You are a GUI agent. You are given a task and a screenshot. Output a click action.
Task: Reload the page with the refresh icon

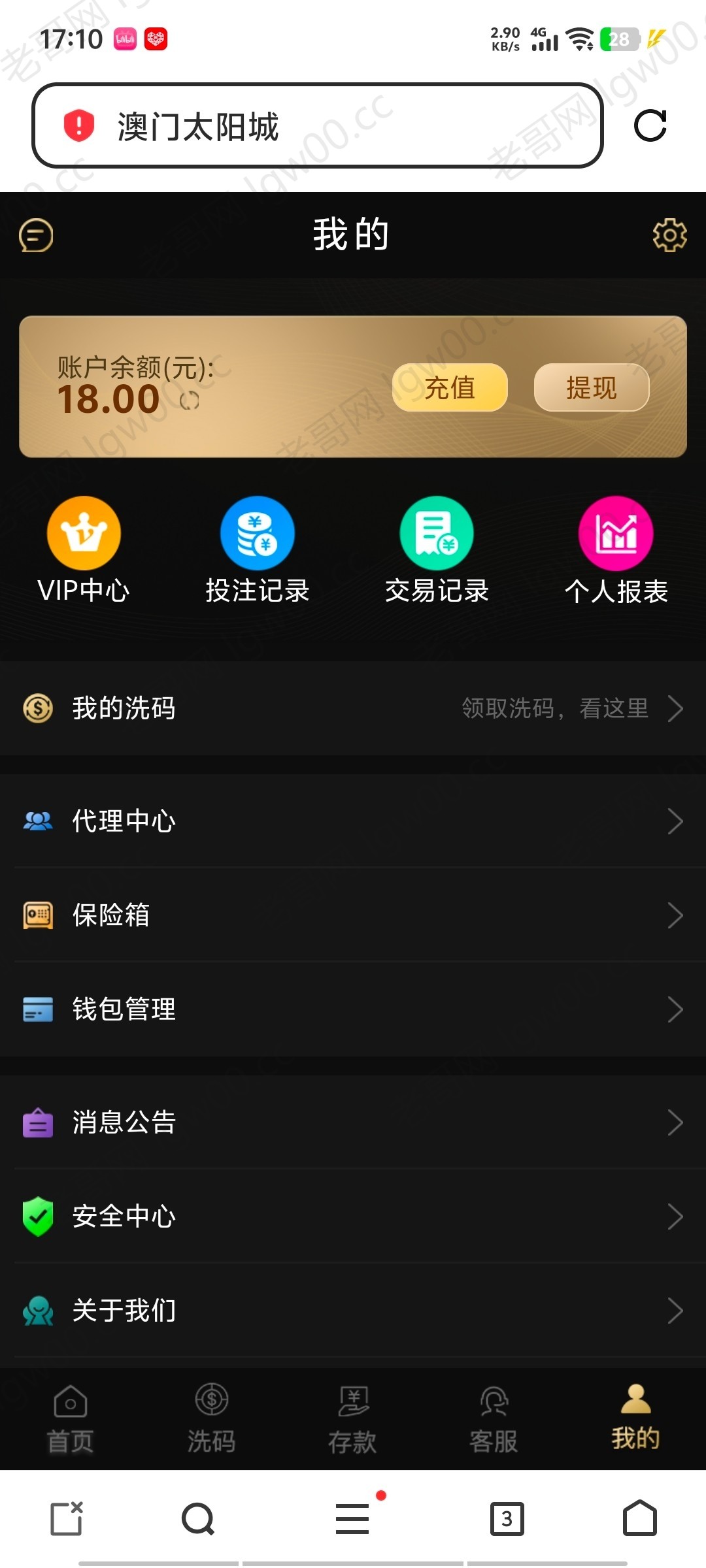(x=650, y=125)
